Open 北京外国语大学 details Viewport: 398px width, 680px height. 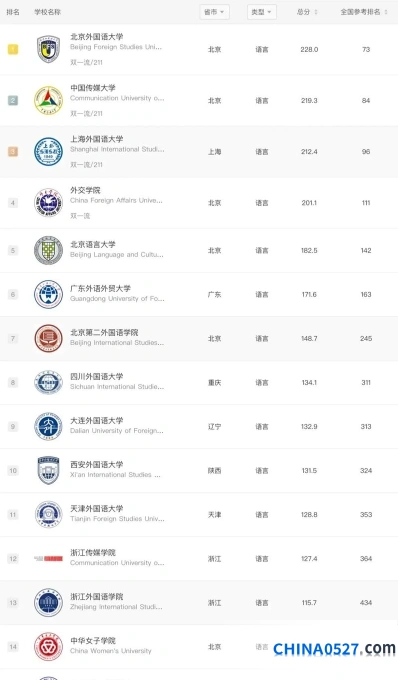(97, 37)
